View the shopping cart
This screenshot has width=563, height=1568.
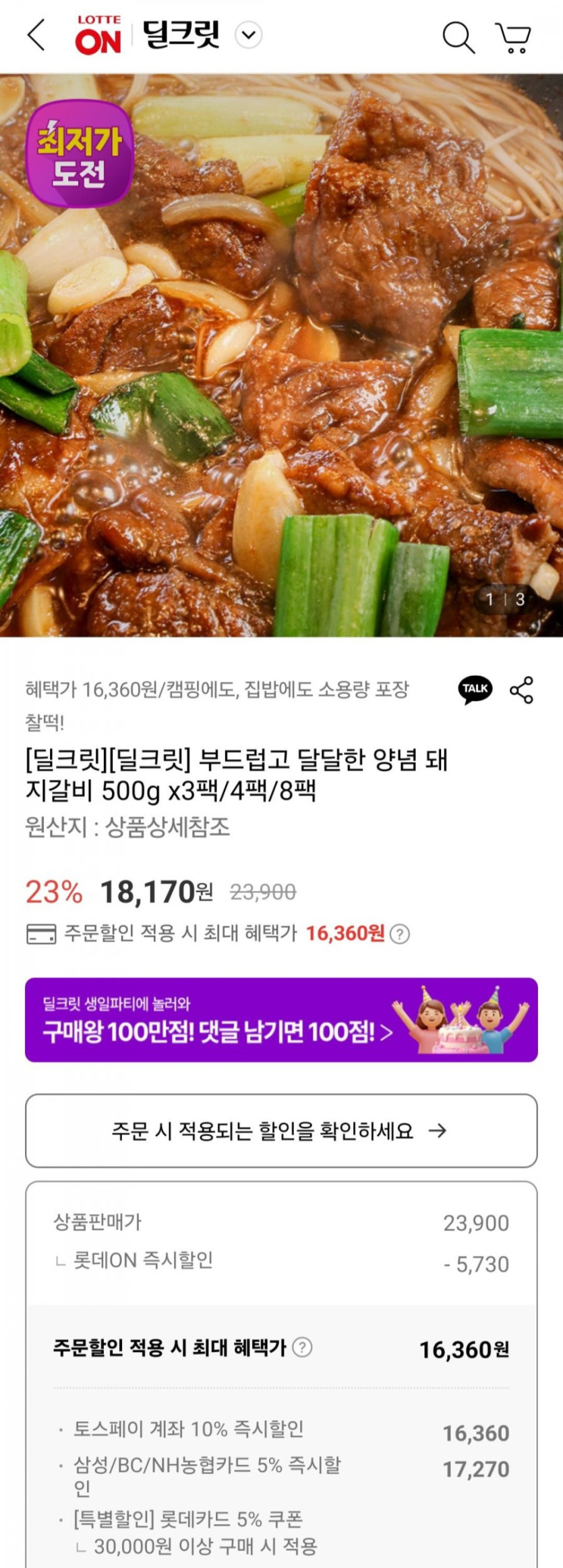pyautogui.click(x=514, y=37)
